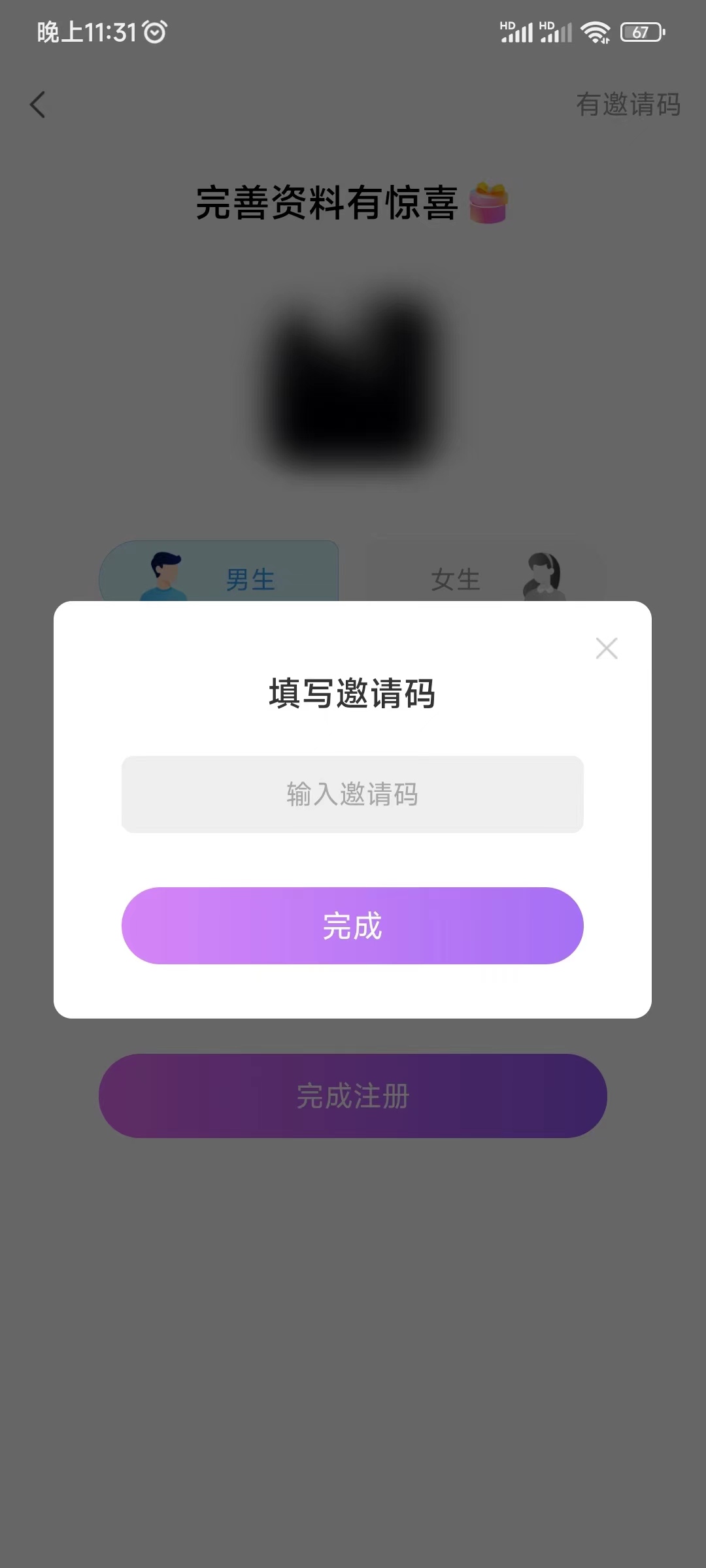Open the 有邀请码 panel
The image size is (706, 1568).
629,105
